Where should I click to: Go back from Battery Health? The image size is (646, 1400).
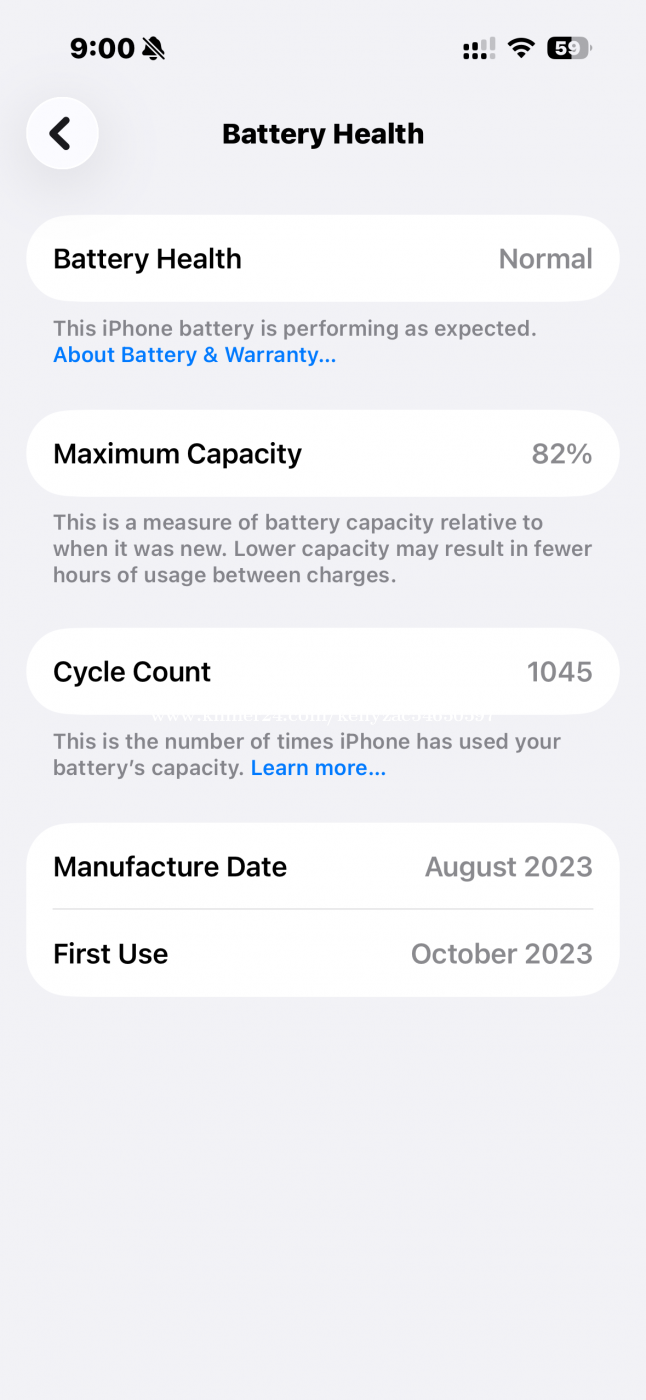coord(62,133)
